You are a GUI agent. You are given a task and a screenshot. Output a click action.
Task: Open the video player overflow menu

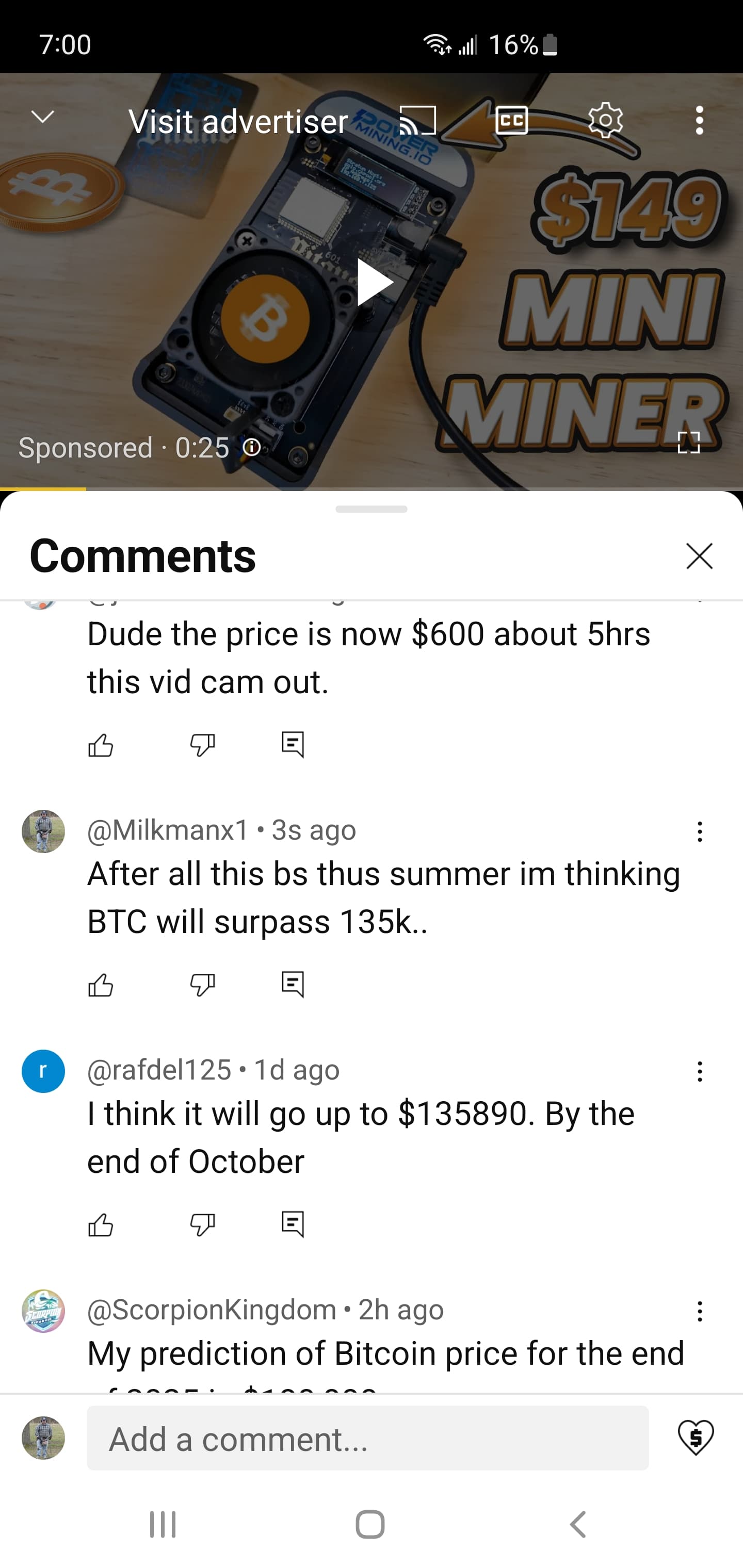699,120
